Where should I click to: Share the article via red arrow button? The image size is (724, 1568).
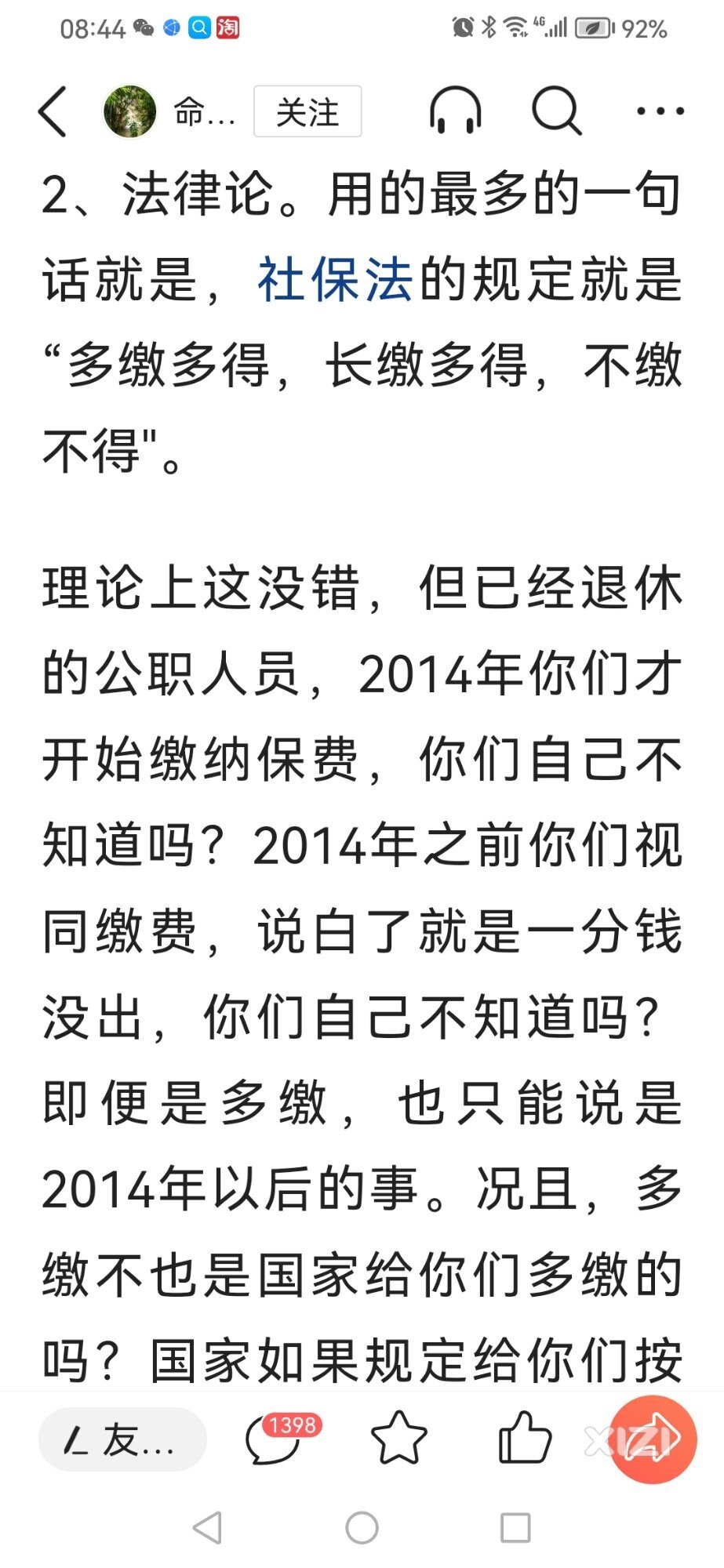(653, 1439)
